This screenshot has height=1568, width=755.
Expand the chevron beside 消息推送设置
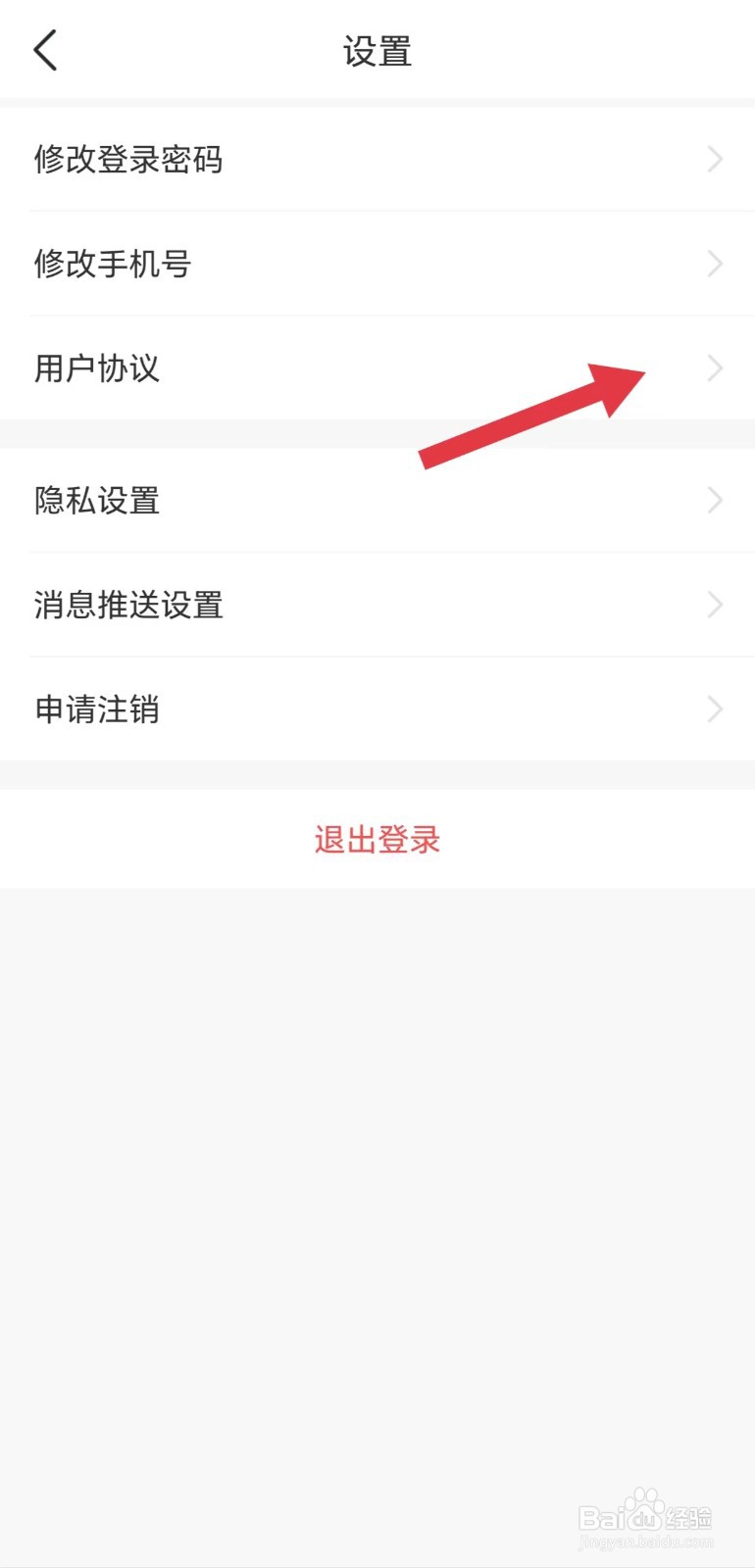[715, 606]
